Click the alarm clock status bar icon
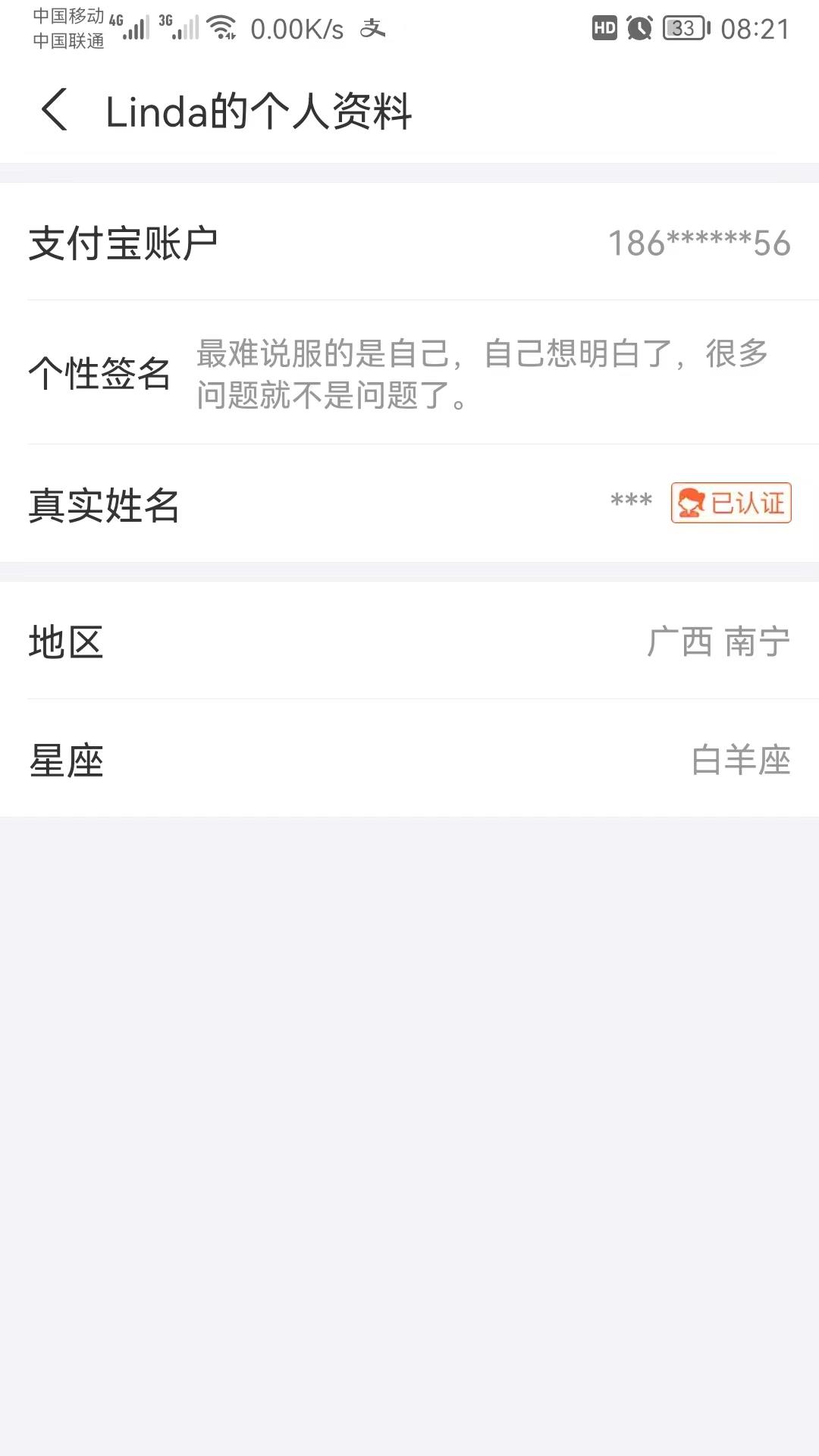Screen dimensions: 819x1456 [639, 28]
